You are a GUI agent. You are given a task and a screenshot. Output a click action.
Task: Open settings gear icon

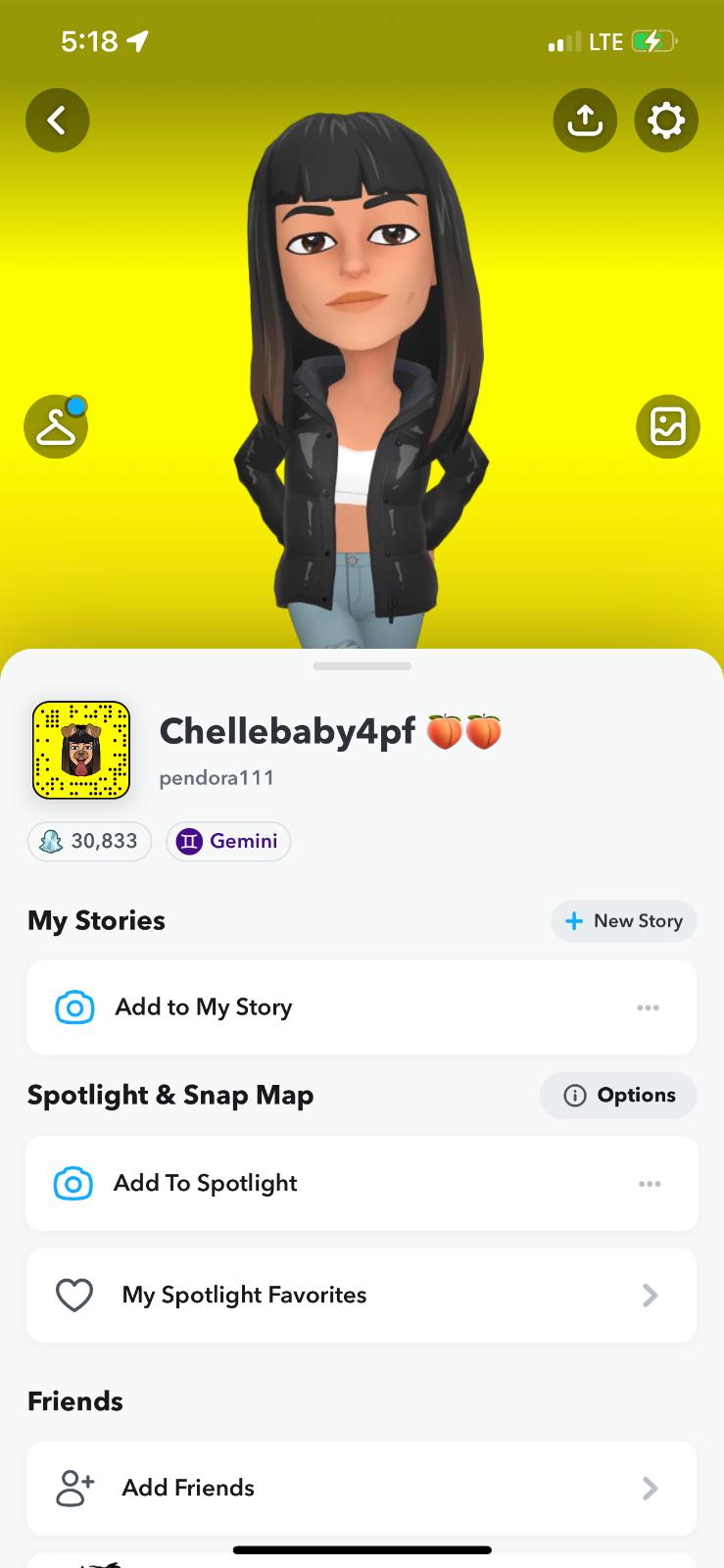(666, 121)
